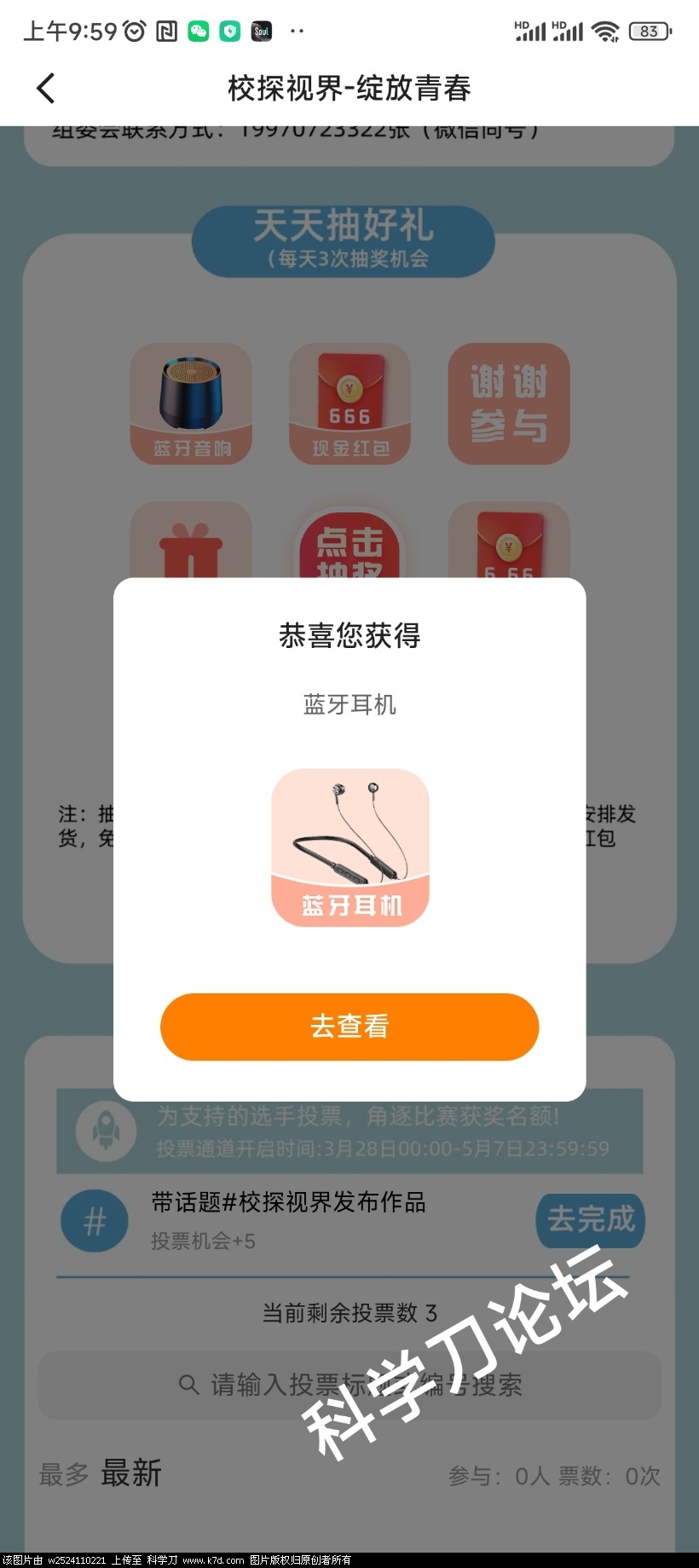The height and width of the screenshot is (1568, 699).
Task: Tap 去查看 to view the prize
Action: tap(349, 1026)
